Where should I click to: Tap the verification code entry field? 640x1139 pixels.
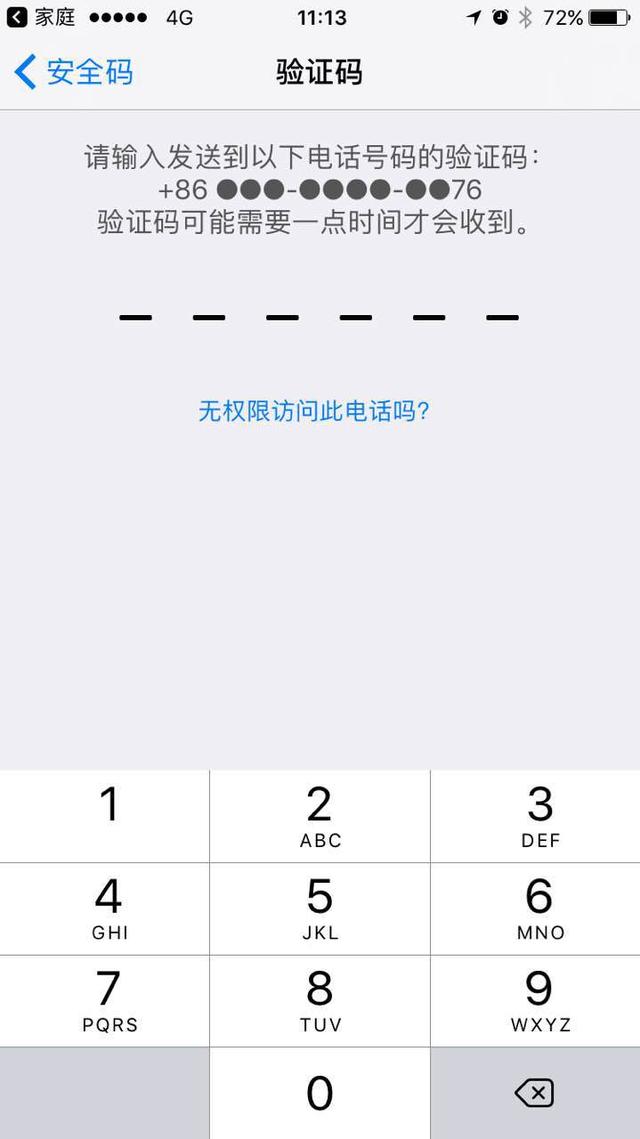pos(319,317)
